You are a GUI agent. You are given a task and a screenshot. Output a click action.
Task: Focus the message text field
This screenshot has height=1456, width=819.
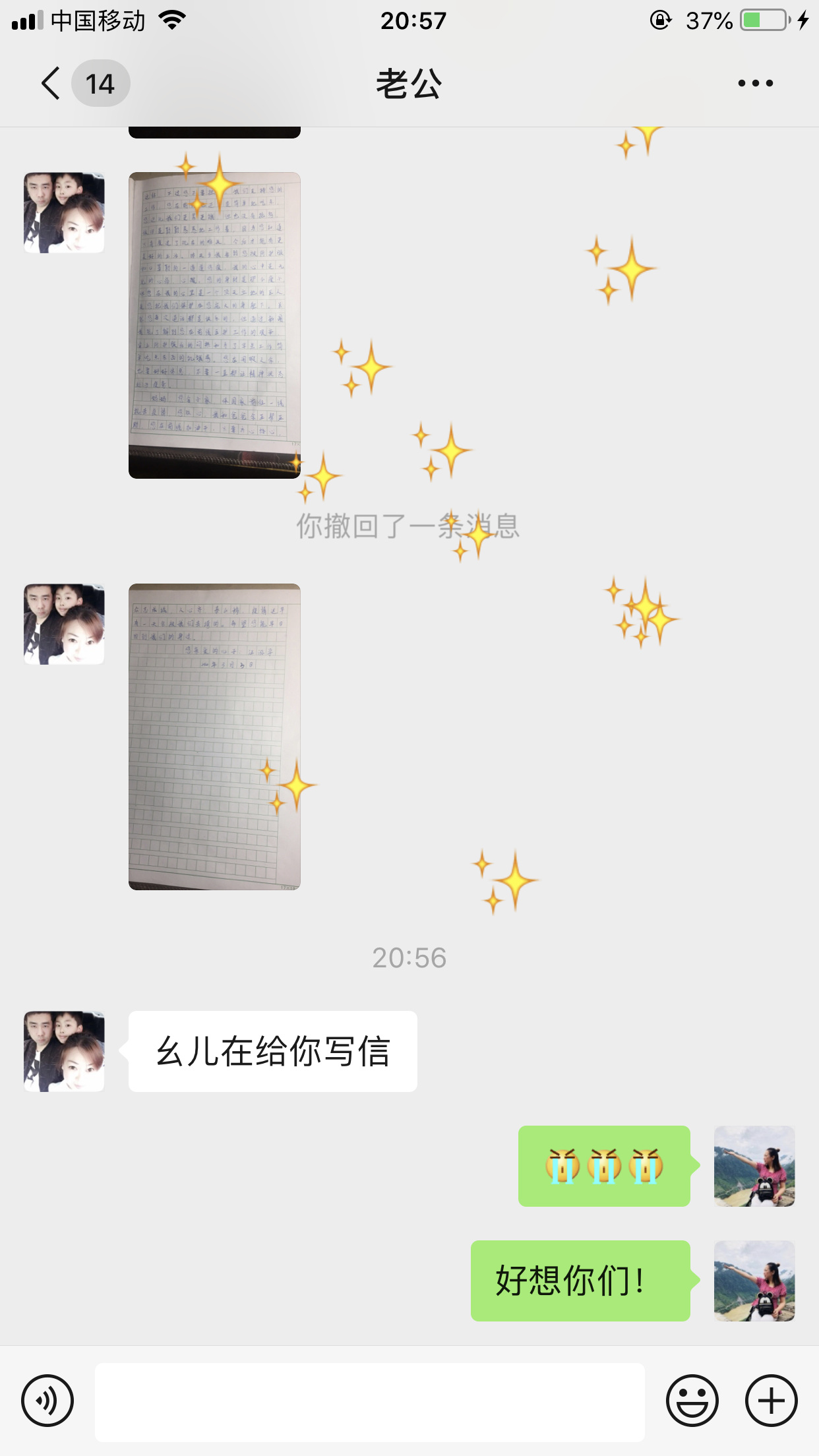[x=369, y=1402]
